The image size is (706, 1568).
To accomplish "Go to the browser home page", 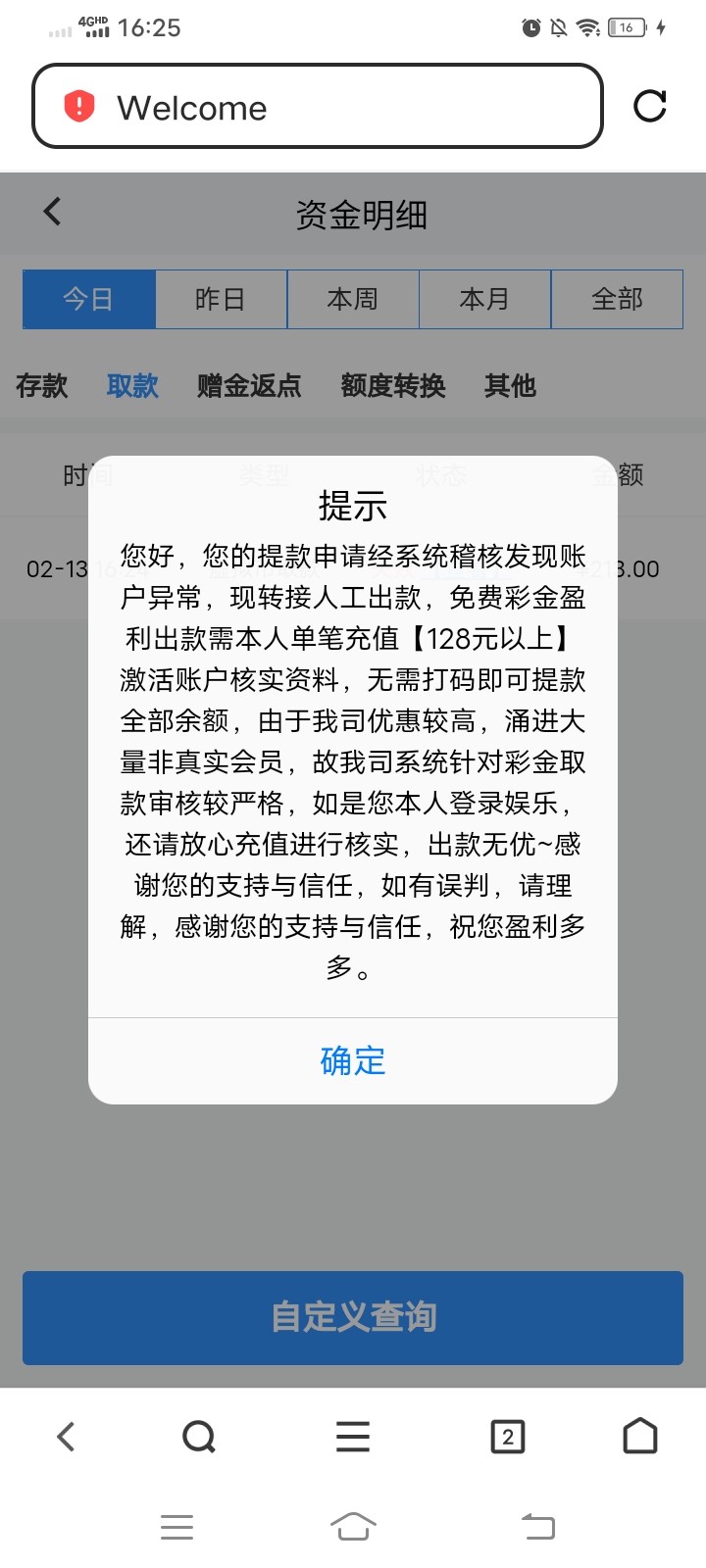I will coord(640,1437).
